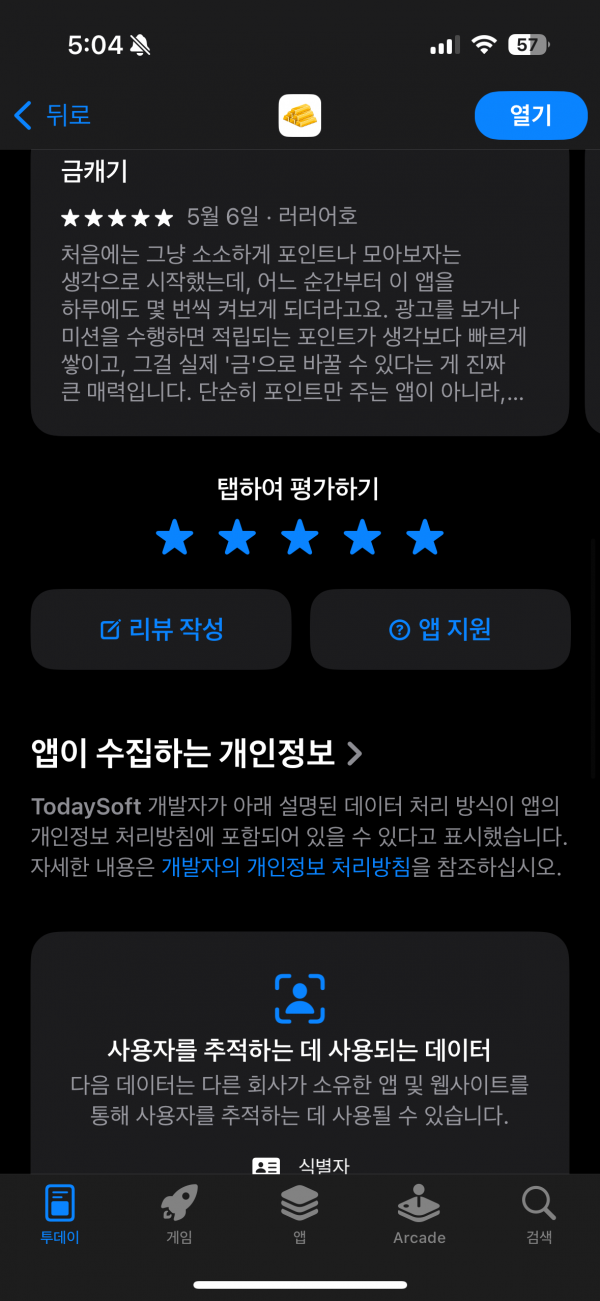The width and height of the screenshot is (600, 1301).
Task: Go back with the 뒤로 button
Action: (x=52, y=115)
